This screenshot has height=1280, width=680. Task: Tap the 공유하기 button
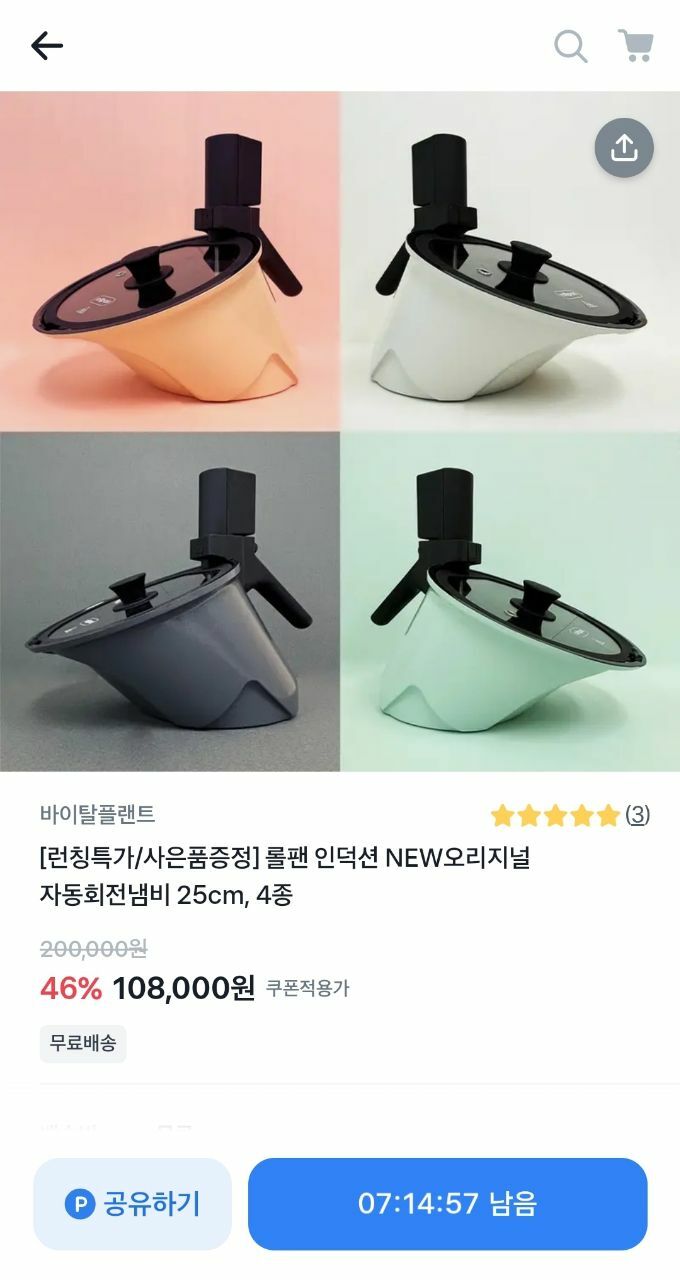coord(133,1203)
